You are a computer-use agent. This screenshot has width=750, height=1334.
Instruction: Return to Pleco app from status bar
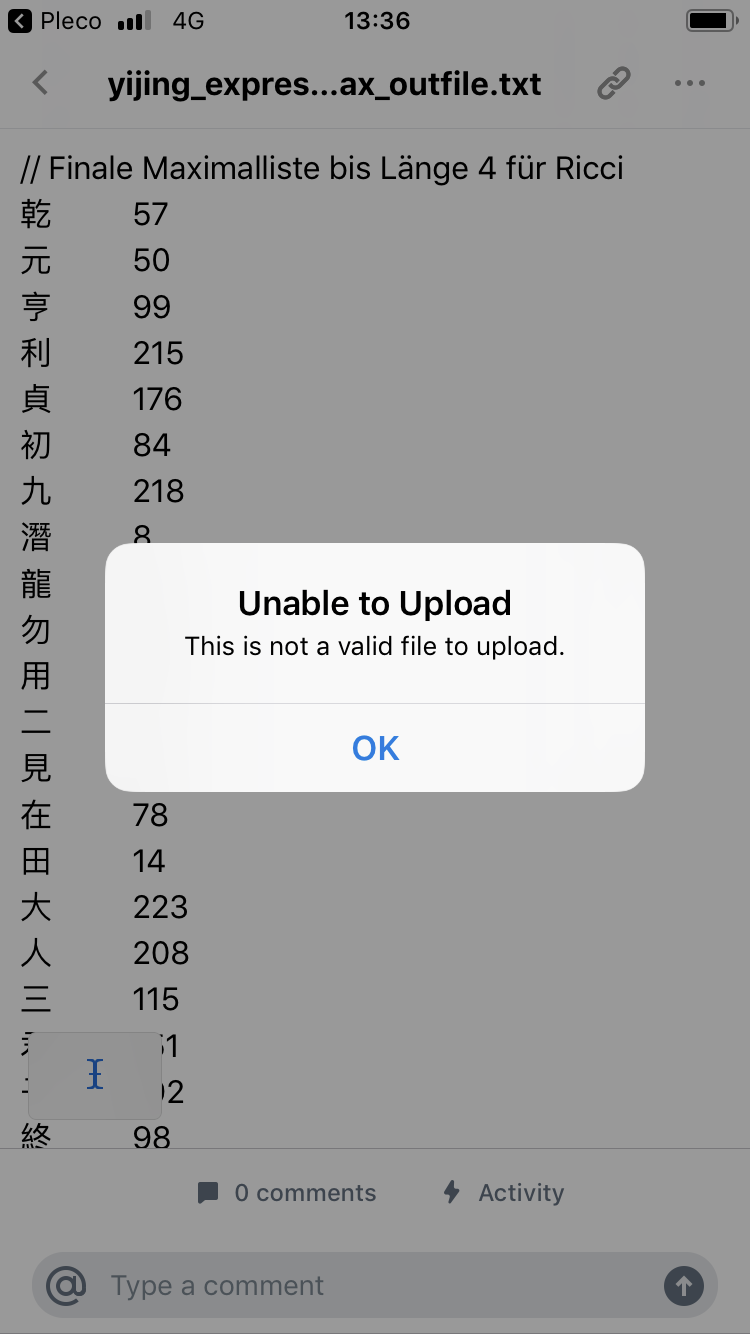55,20
